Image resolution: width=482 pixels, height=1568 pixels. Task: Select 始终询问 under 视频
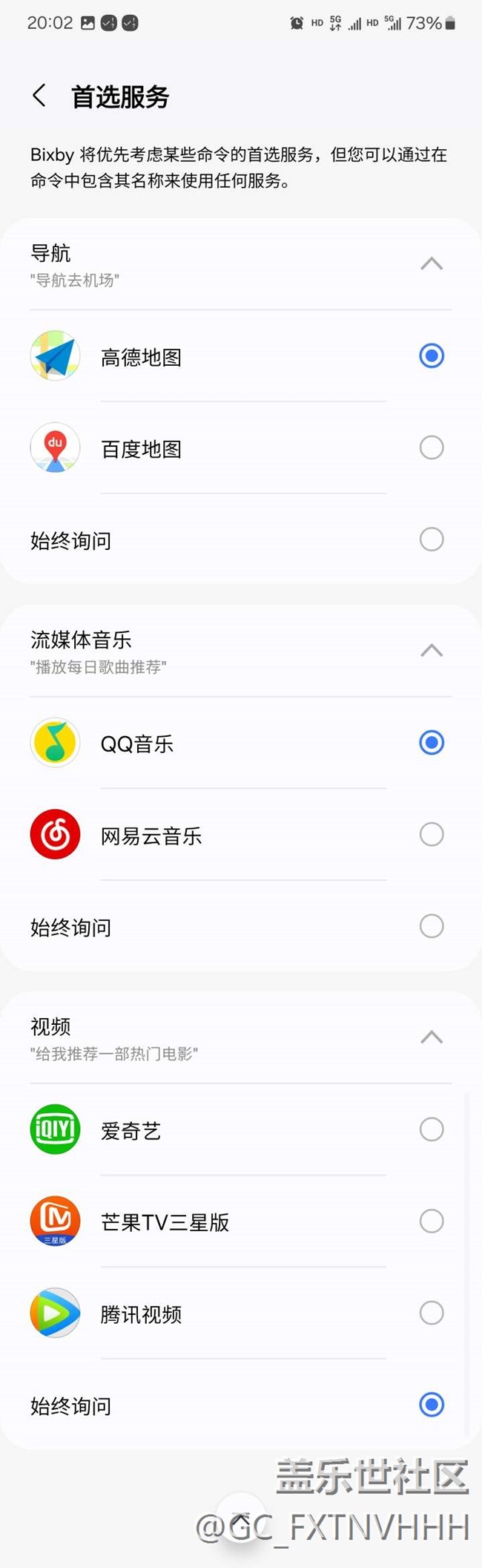tap(241, 1405)
